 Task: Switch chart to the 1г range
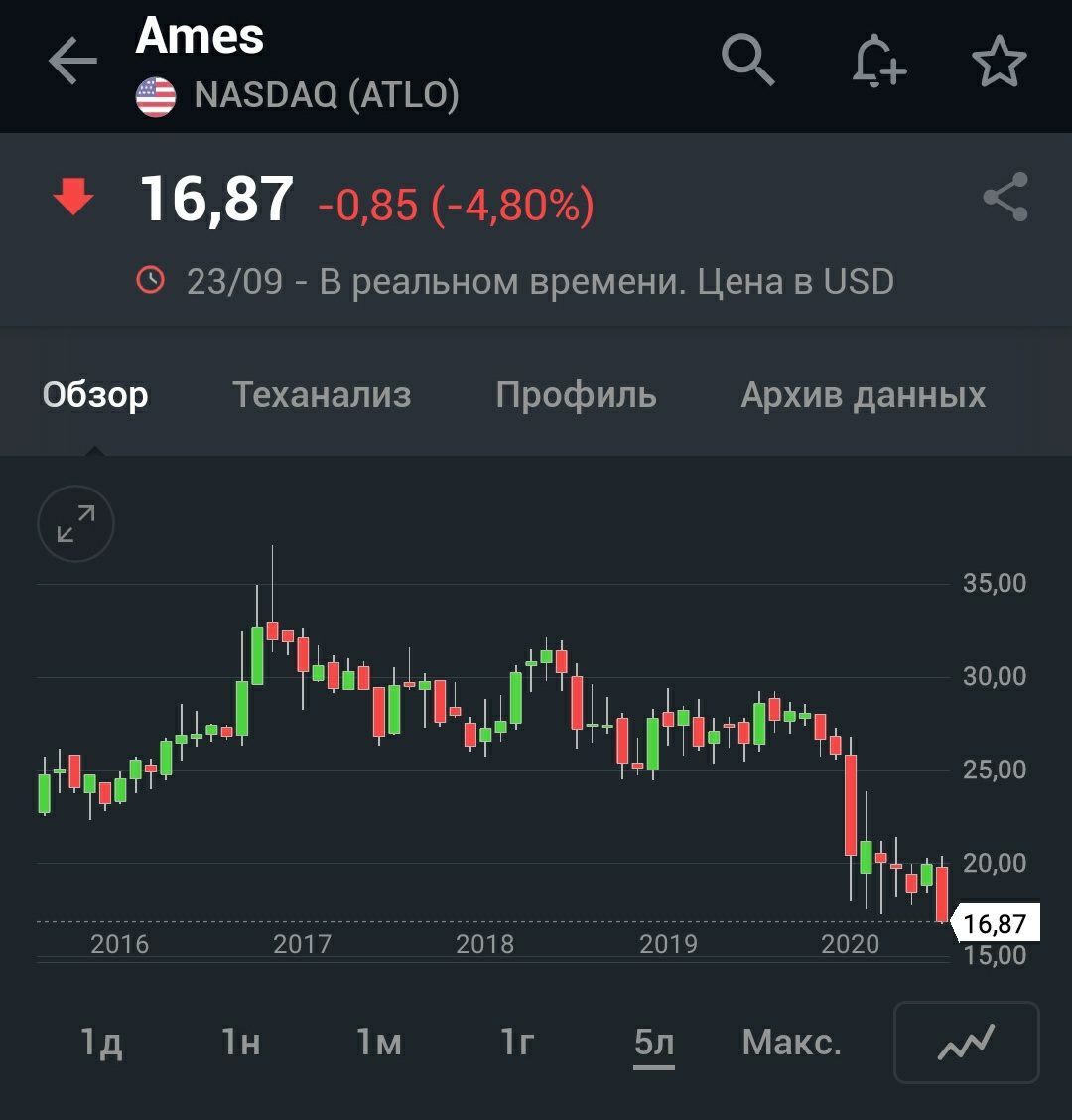[x=517, y=1043]
